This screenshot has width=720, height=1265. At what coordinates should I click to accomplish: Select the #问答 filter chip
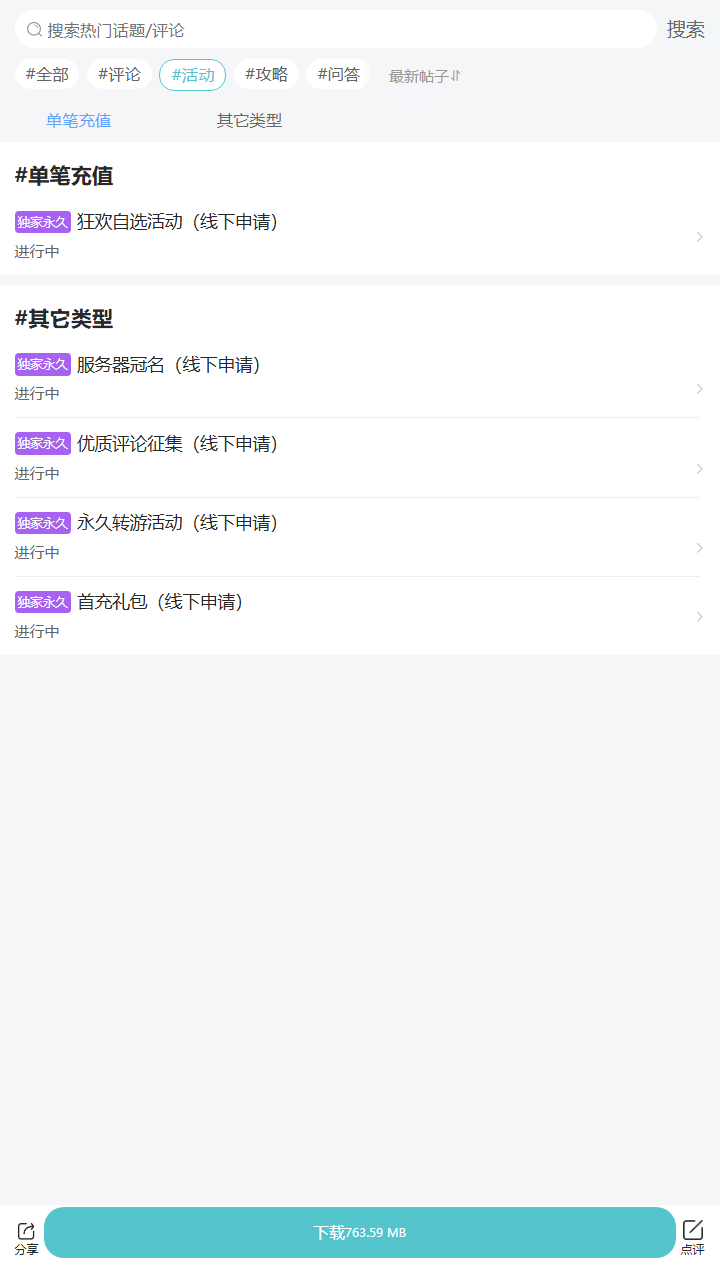coord(338,74)
